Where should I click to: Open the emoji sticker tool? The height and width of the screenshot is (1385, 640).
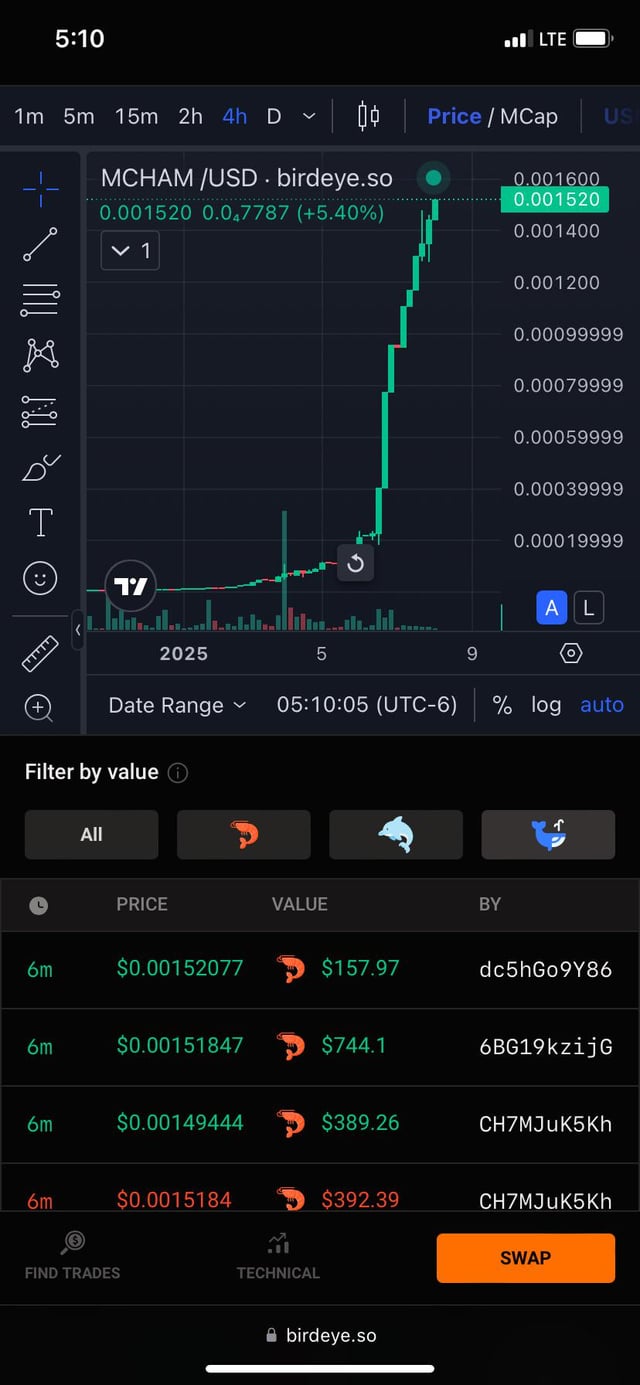click(x=40, y=578)
